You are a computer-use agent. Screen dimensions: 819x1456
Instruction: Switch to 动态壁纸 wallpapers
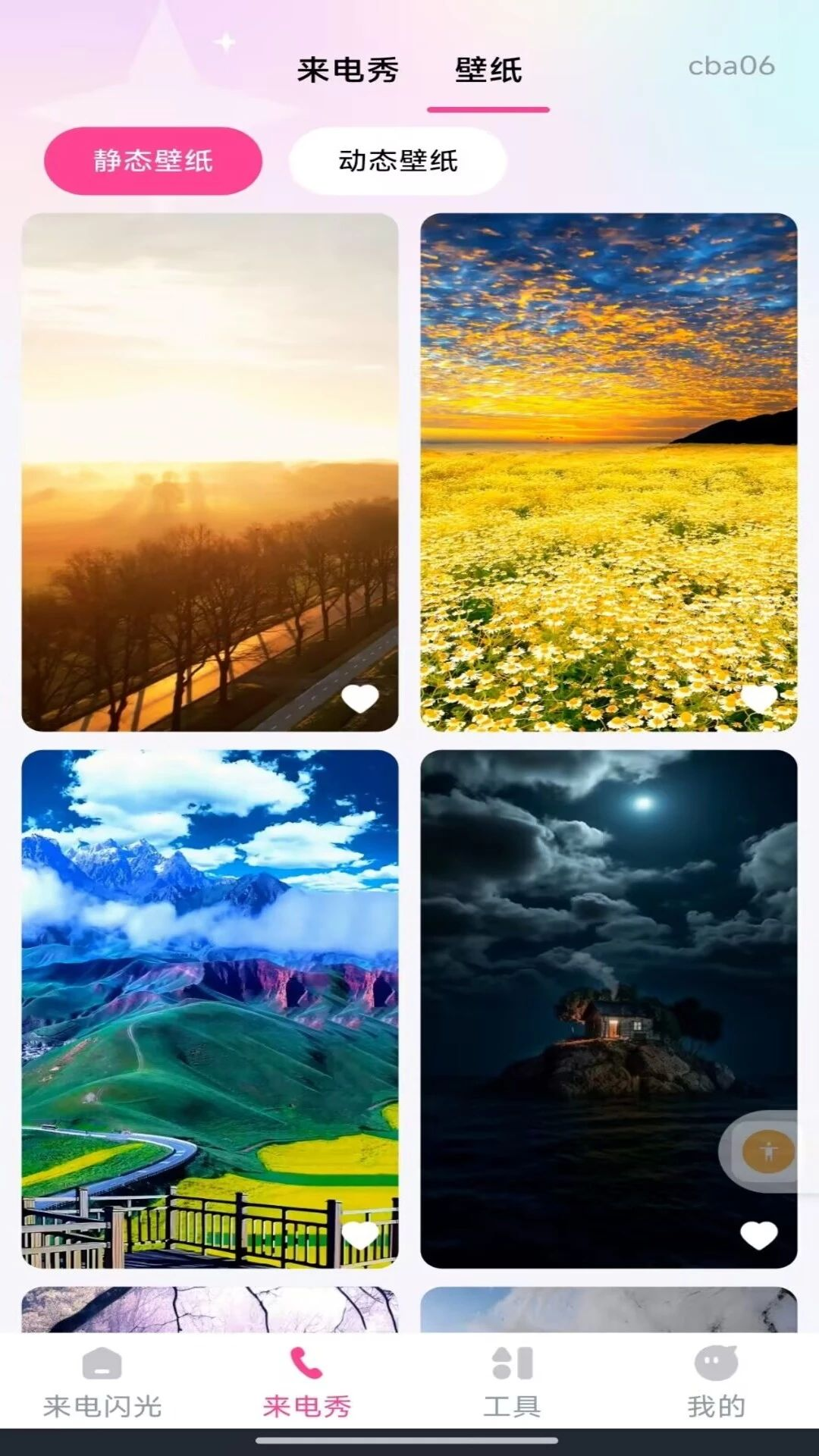coord(398,161)
